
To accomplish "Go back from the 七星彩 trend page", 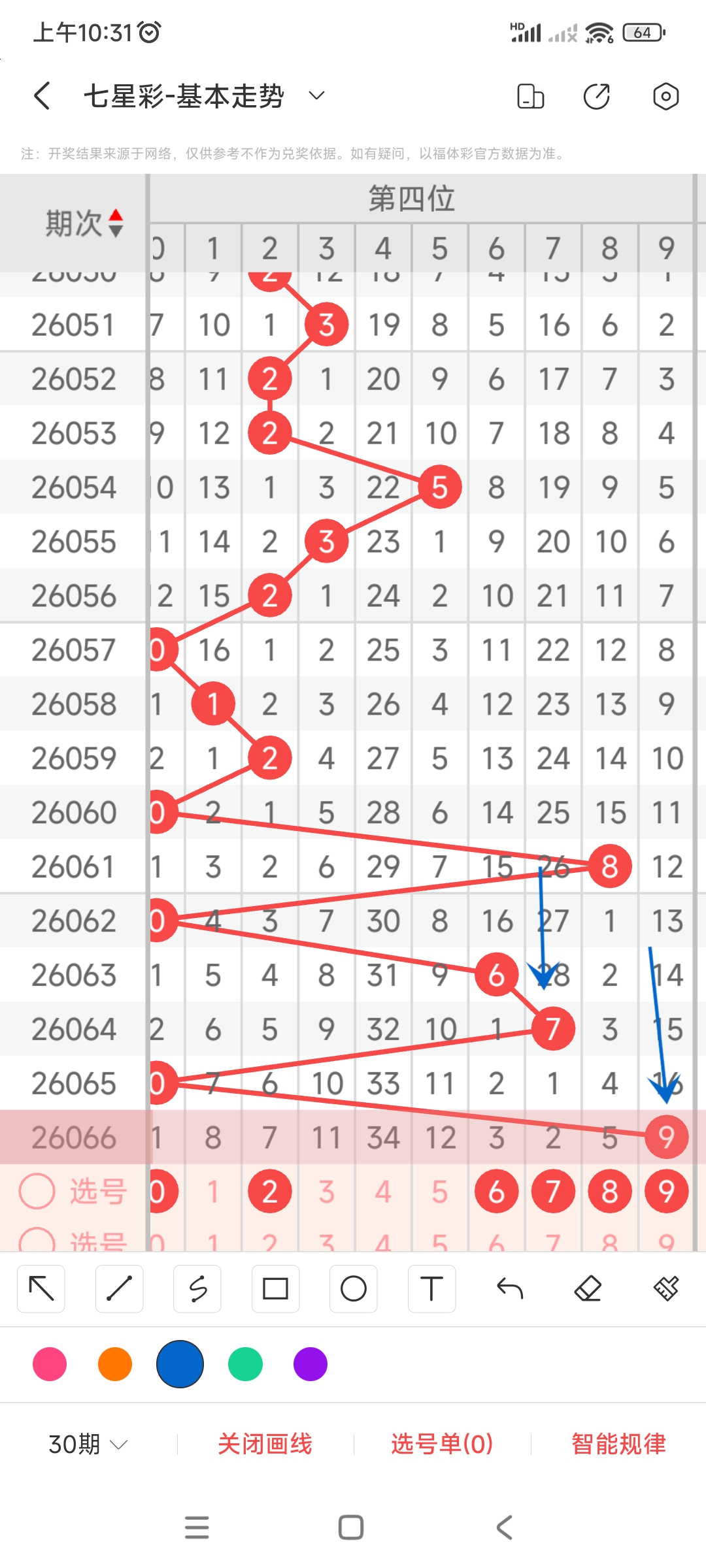I will 42,96.
